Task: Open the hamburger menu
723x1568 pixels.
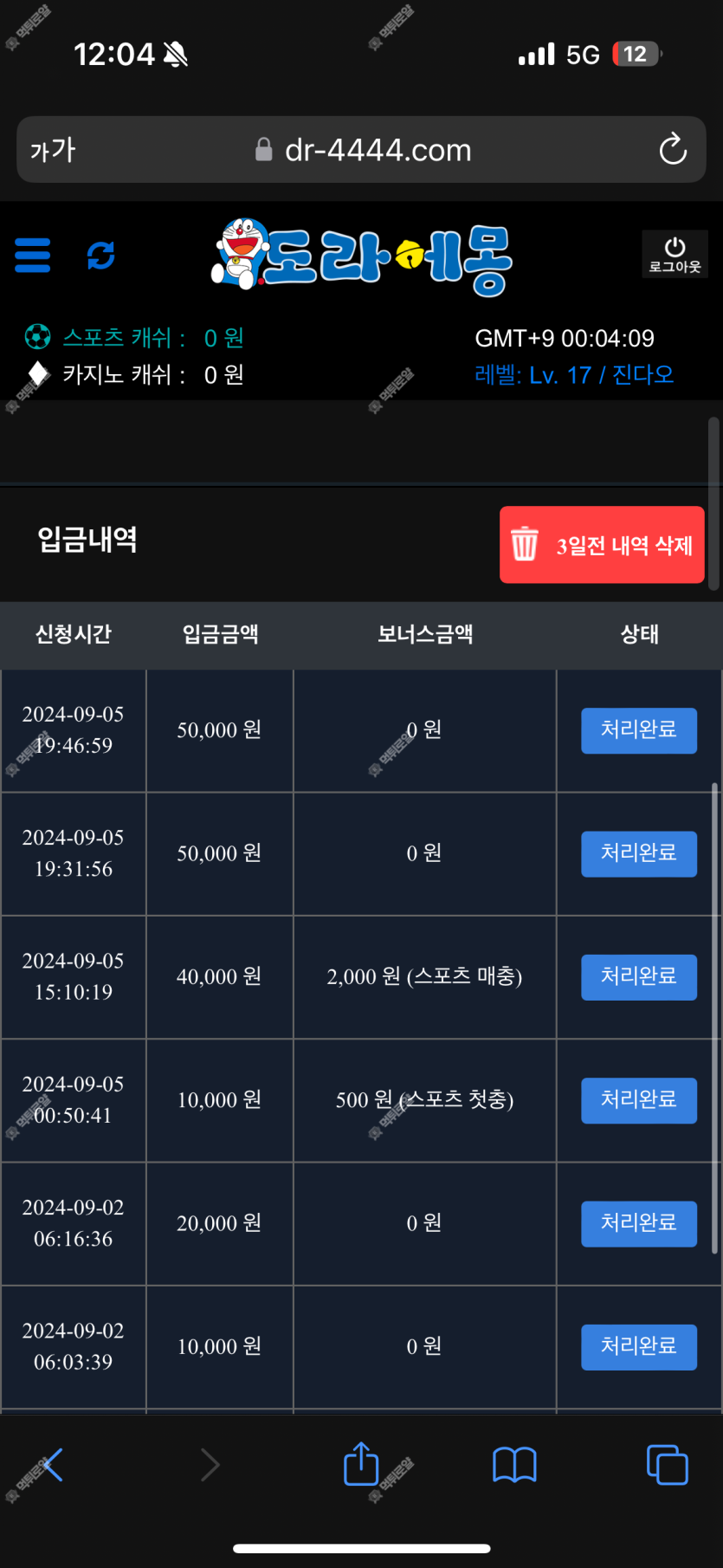Action: 33,256
